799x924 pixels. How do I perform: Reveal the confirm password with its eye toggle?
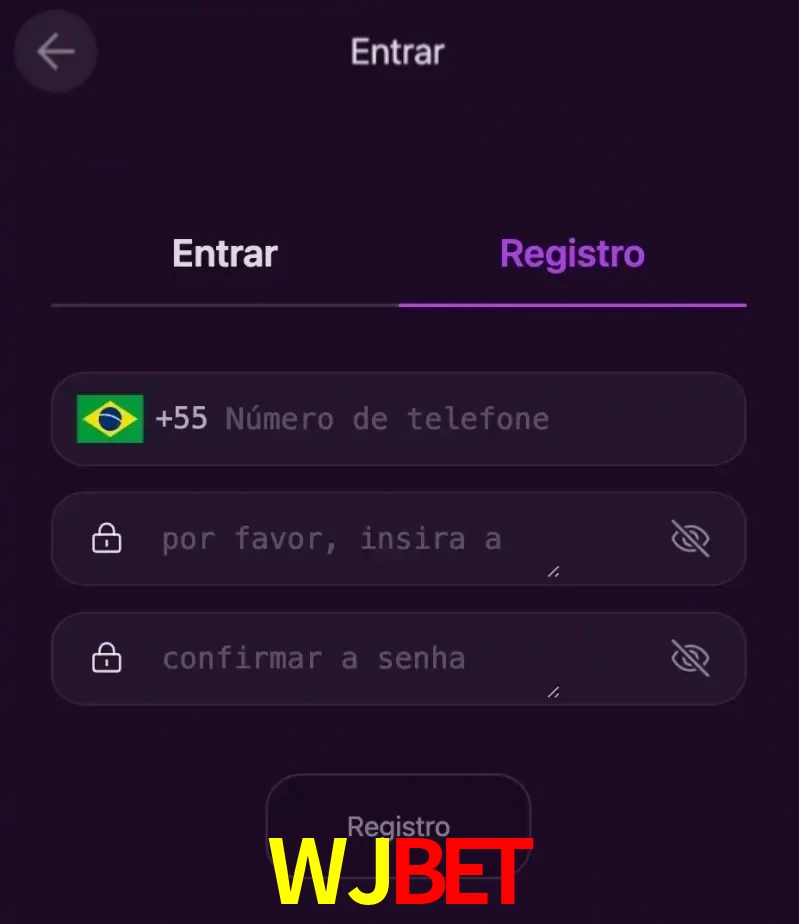pyautogui.click(x=691, y=658)
